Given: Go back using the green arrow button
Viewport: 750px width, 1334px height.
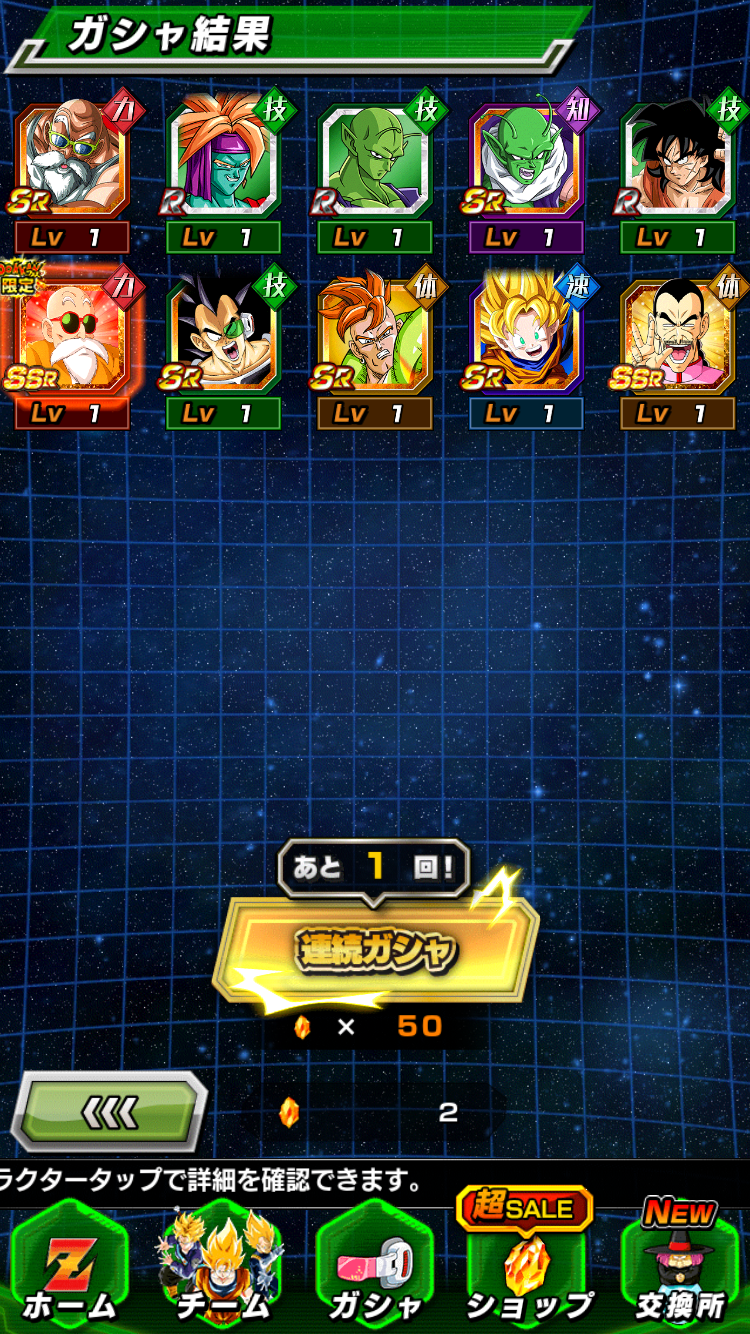Looking at the screenshot, I should coord(108,1111).
